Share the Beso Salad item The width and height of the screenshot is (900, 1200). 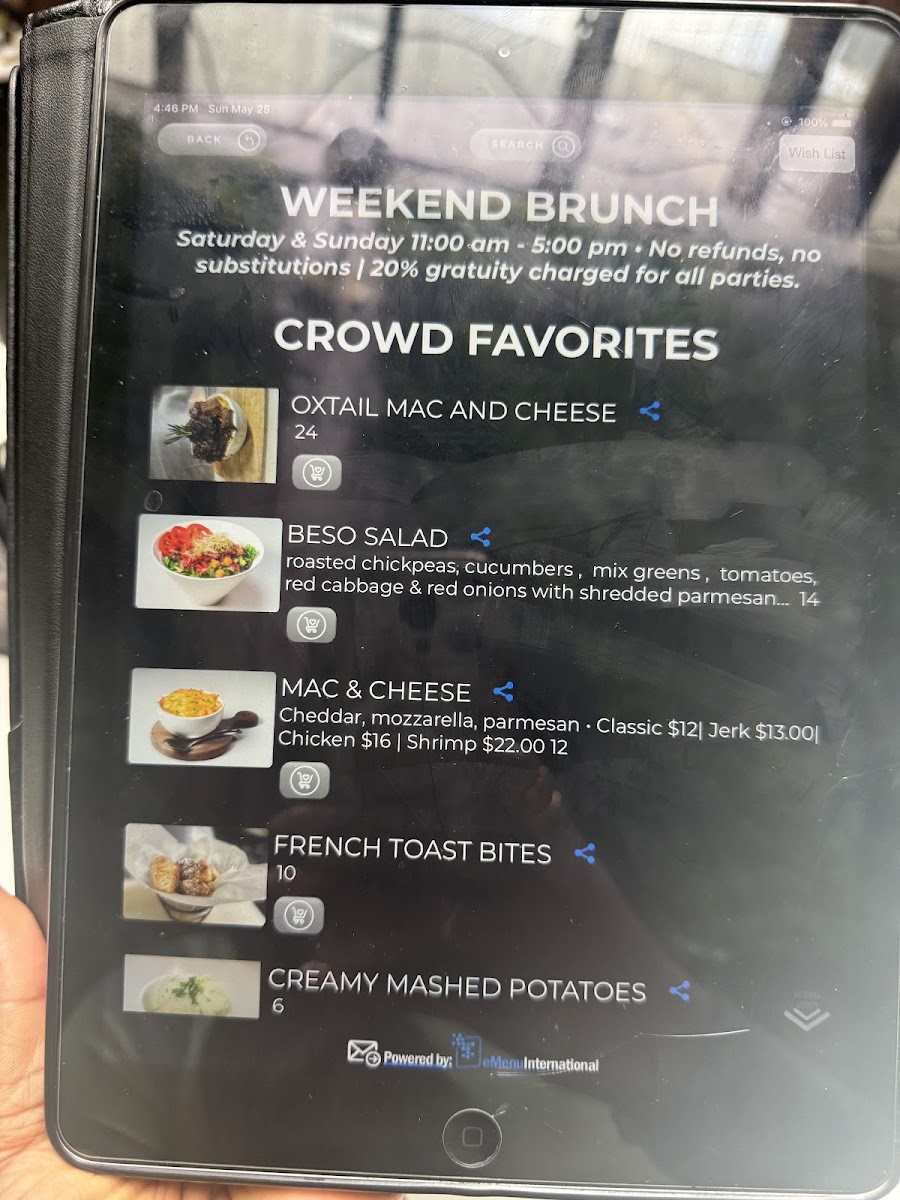tap(481, 537)
